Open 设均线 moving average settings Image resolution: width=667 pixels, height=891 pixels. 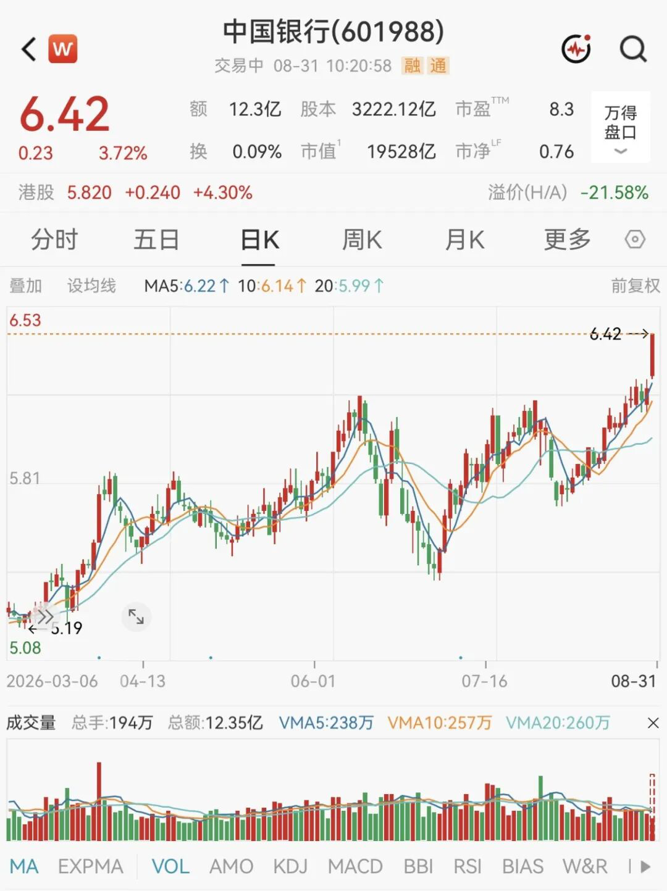pos(91,285)
